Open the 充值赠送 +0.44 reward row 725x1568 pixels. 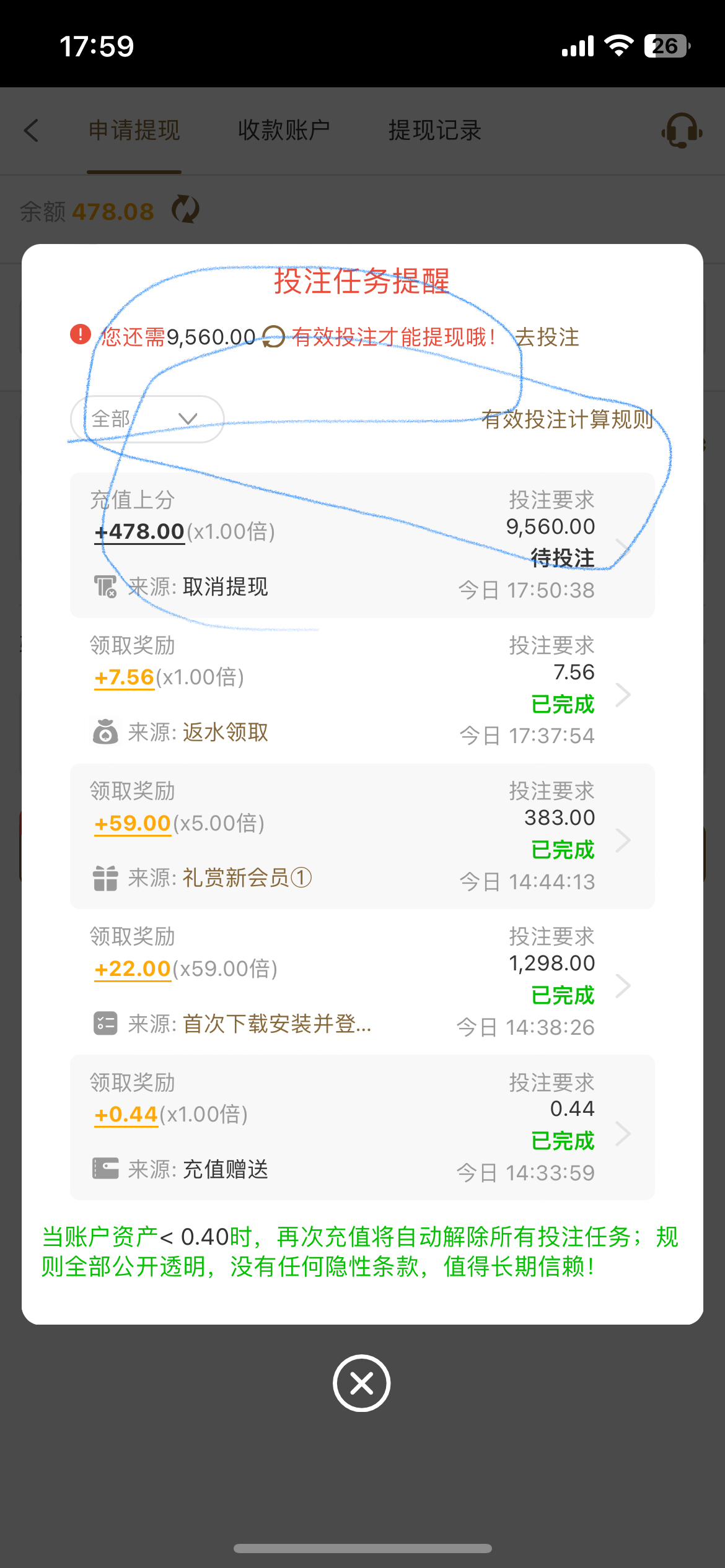(x=362, y=1127)
